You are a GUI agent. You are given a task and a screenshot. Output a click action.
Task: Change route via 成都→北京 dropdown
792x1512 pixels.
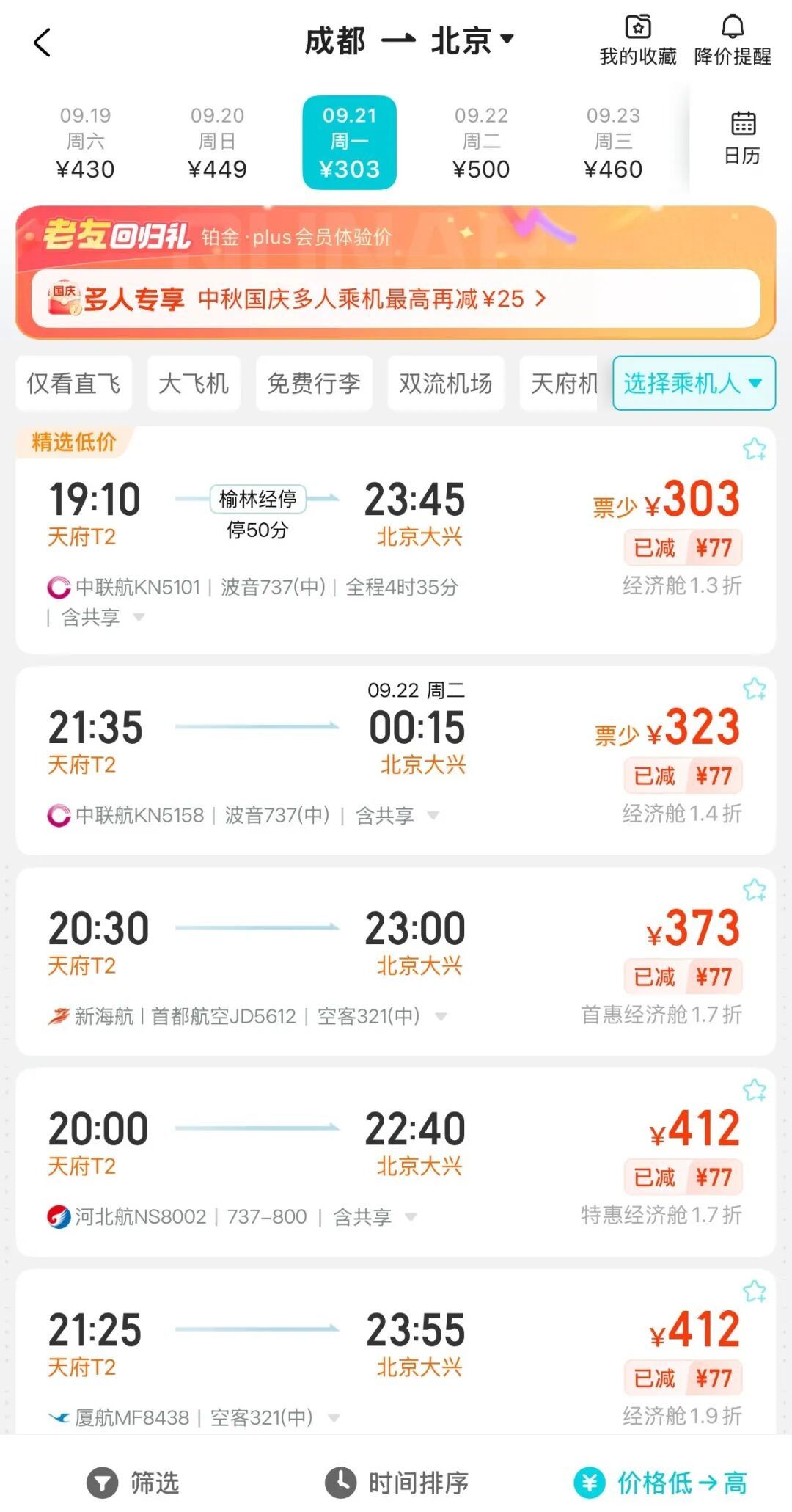pyautogui.click(x=409, y=41)
